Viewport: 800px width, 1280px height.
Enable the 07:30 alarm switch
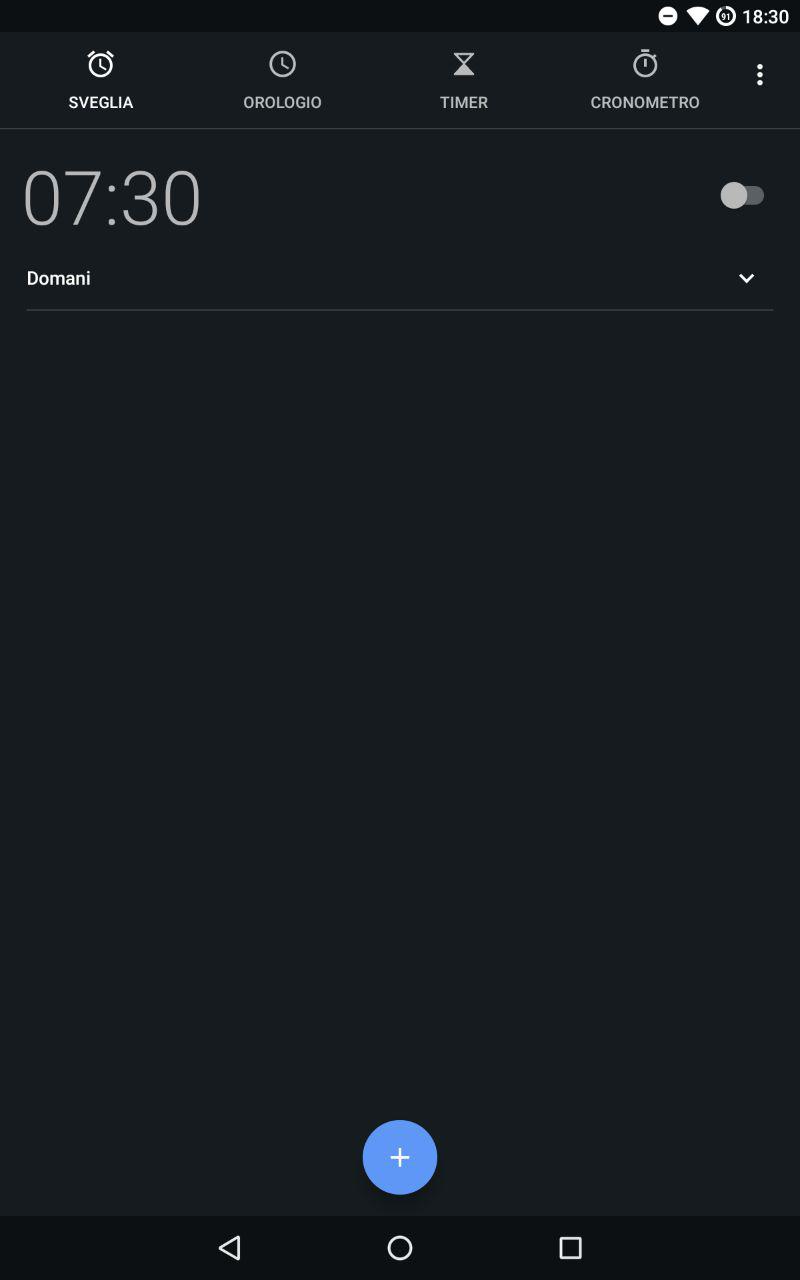(x=743, y=195)
